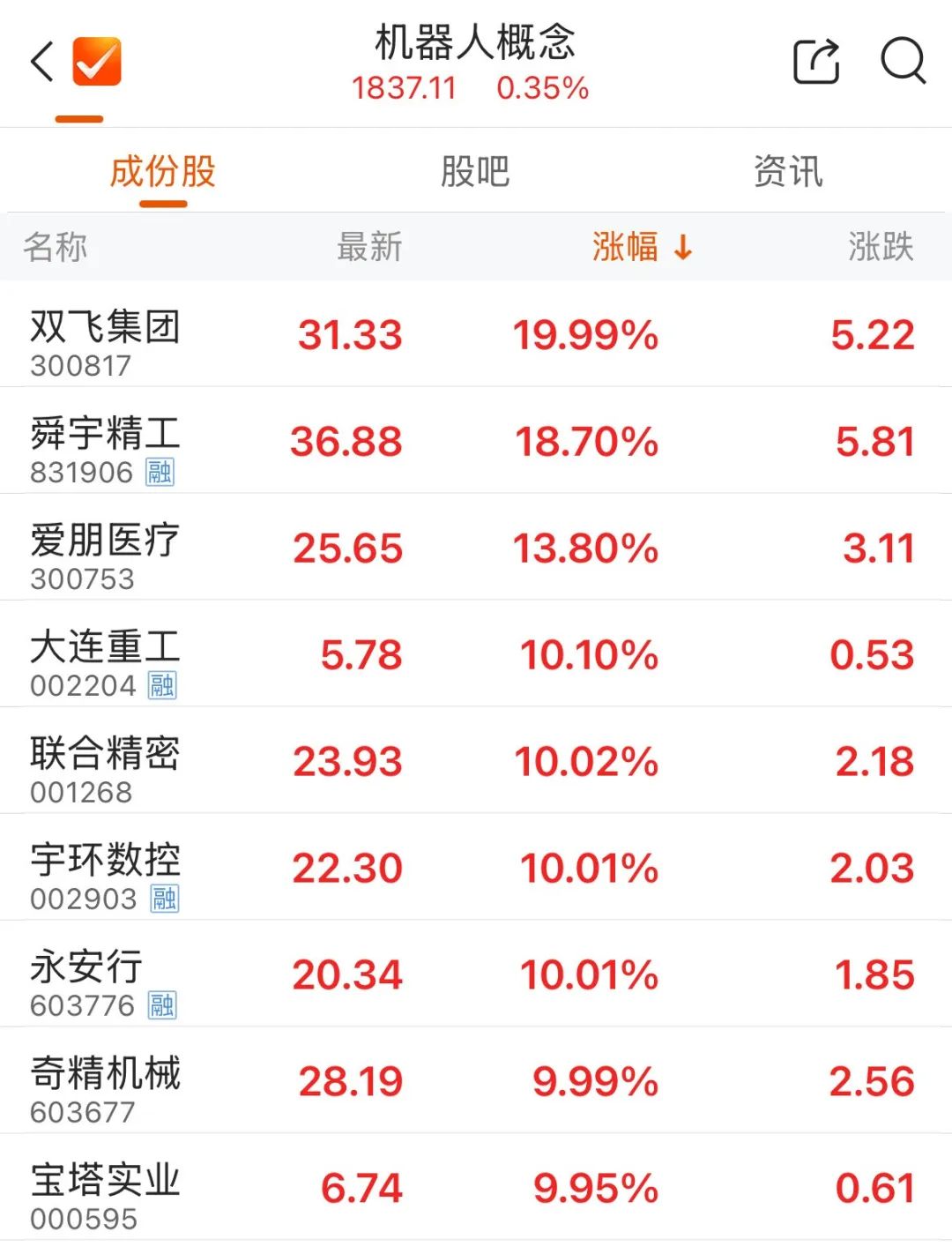Switch to the 股吧 tab
952x1254 pixels.
click(x=475, y=171)
